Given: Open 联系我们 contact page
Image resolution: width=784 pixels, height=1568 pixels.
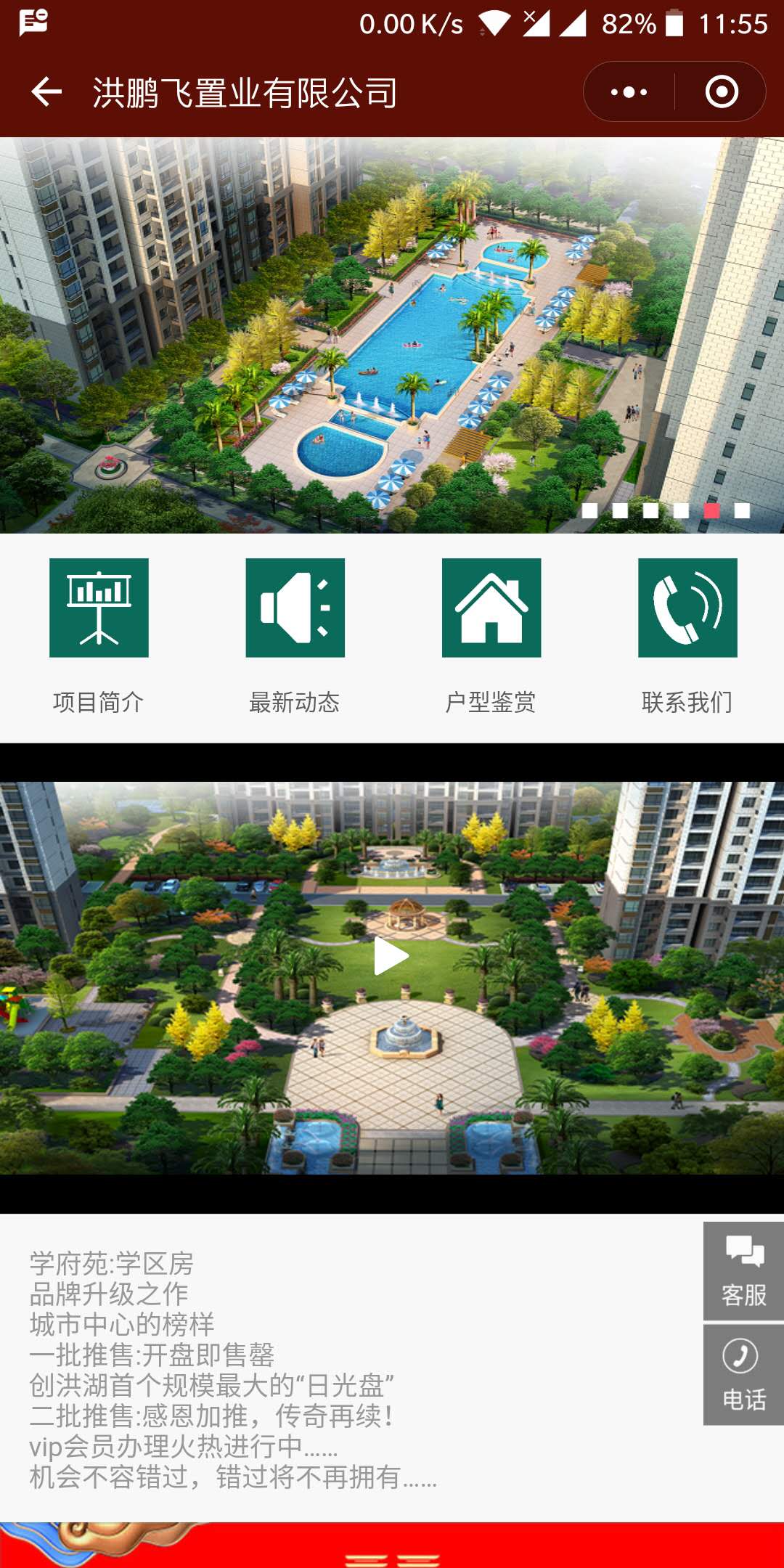Looking at the screenshot, I should (x=687, y=637).
